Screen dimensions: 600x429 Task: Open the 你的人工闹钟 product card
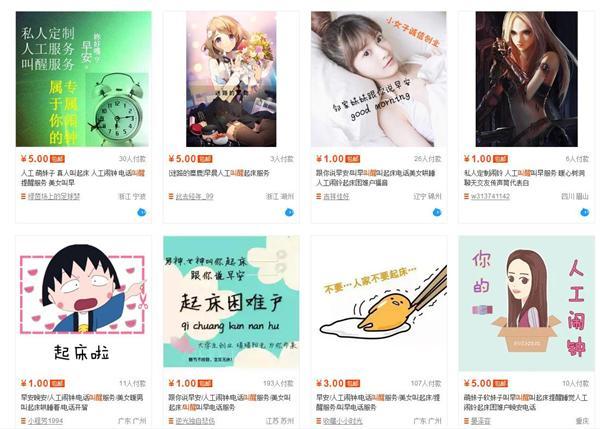pyautogui.click(x=525, y=305)
